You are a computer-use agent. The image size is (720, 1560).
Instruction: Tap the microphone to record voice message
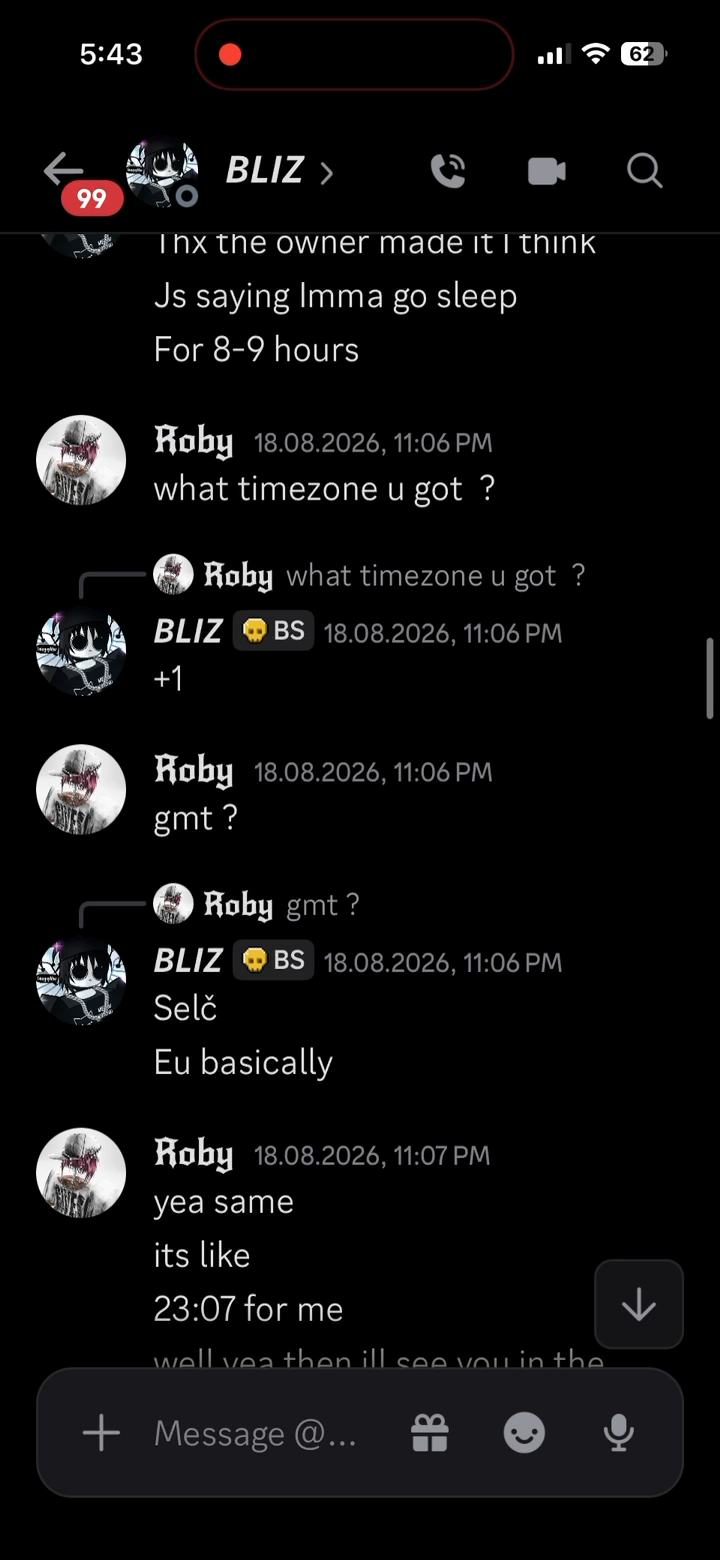click(x=619, y=1433)
